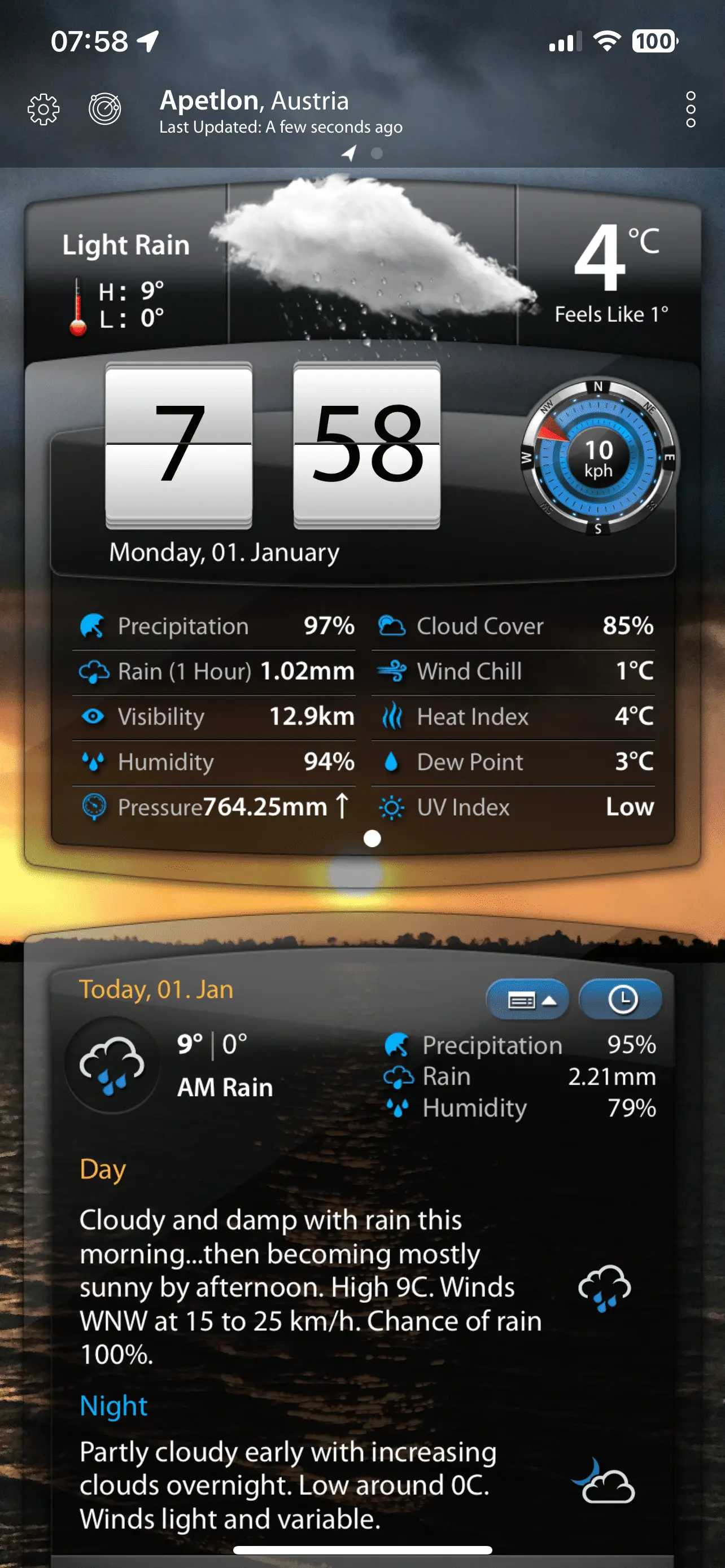The image size is (725, 1568).
Task: Tap the Apetlon, Austria location title
Action: (255, 101)
